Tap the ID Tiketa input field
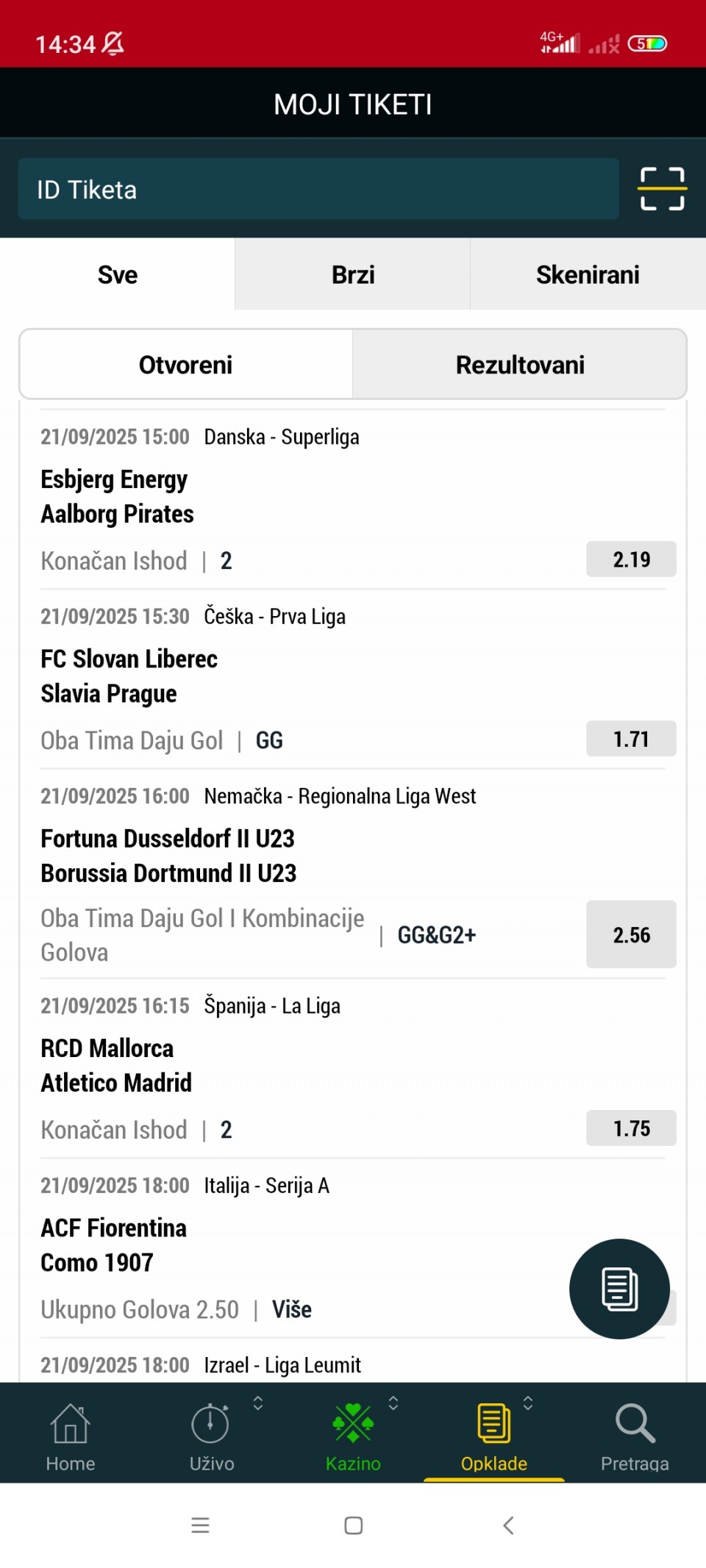The image size is (706, 1568). (x=318, y=190)
